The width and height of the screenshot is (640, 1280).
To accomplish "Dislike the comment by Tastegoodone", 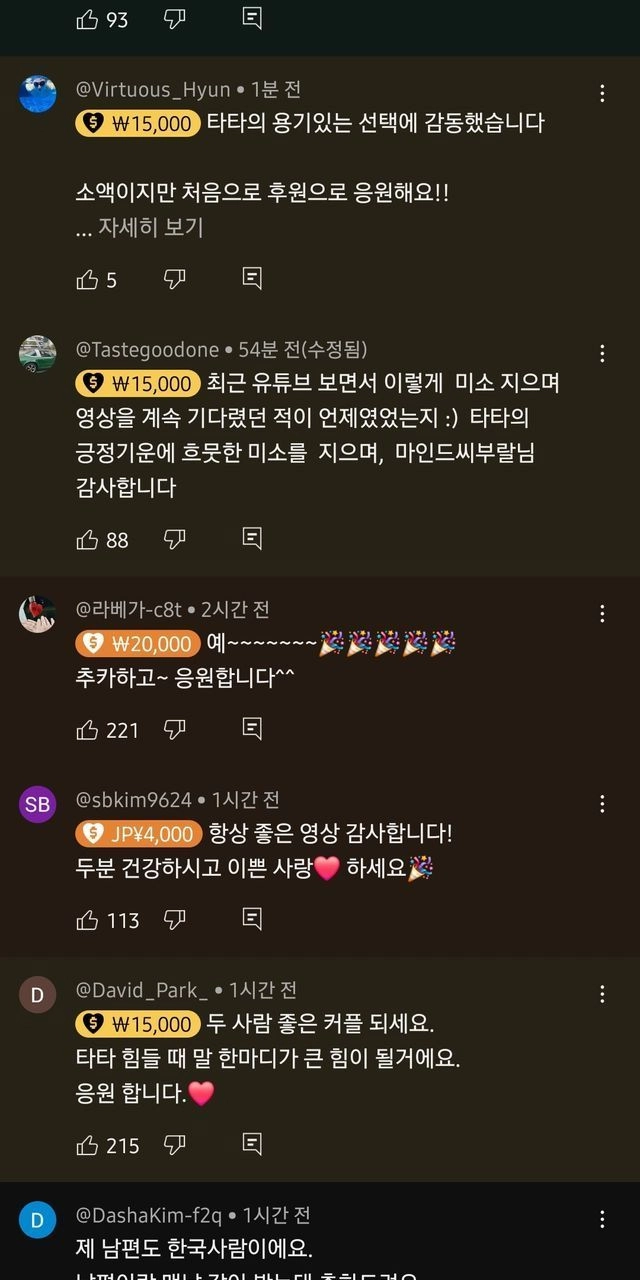I will [175, 539].
